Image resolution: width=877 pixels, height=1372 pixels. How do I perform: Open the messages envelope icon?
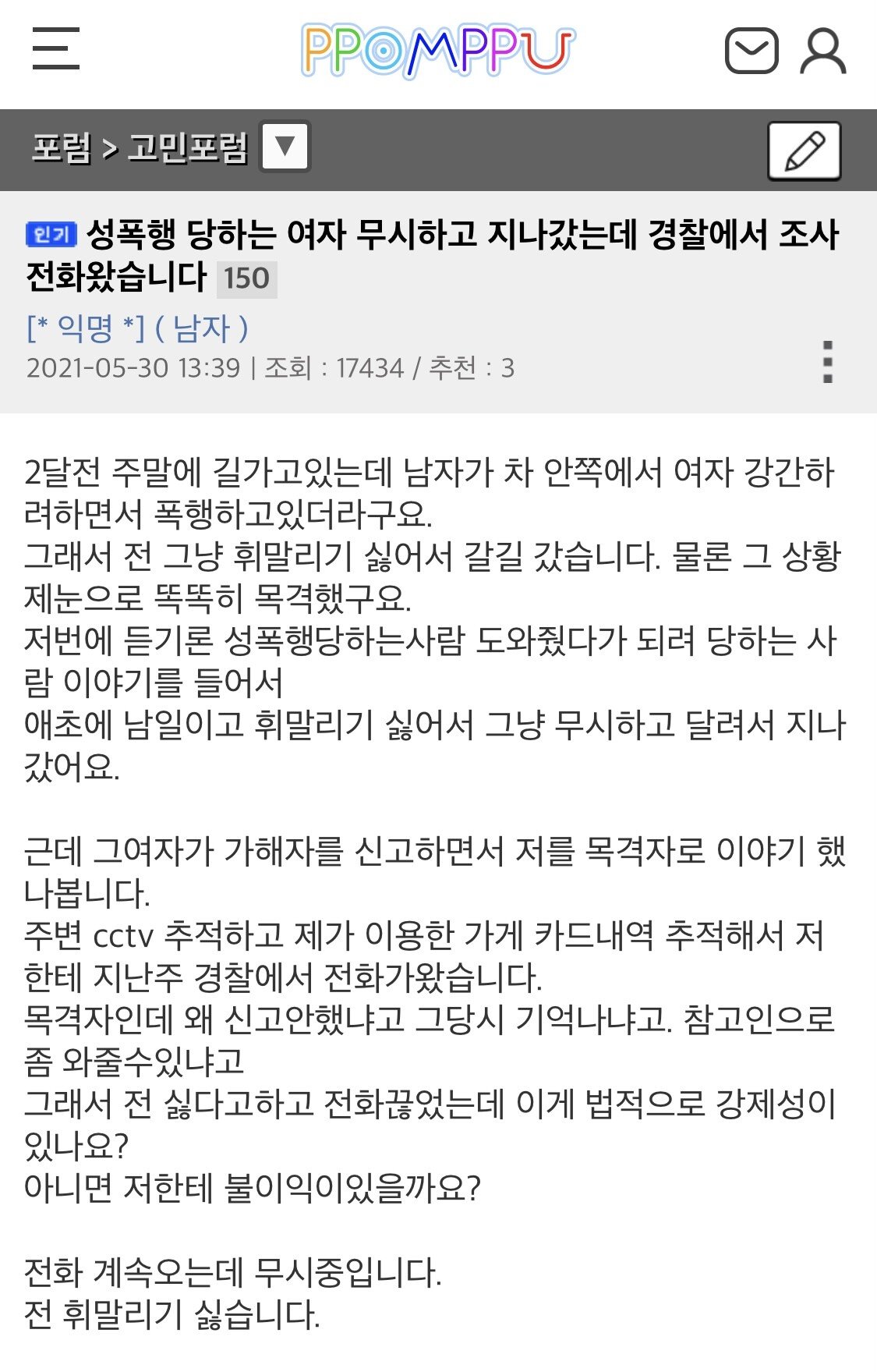point(751,51)
